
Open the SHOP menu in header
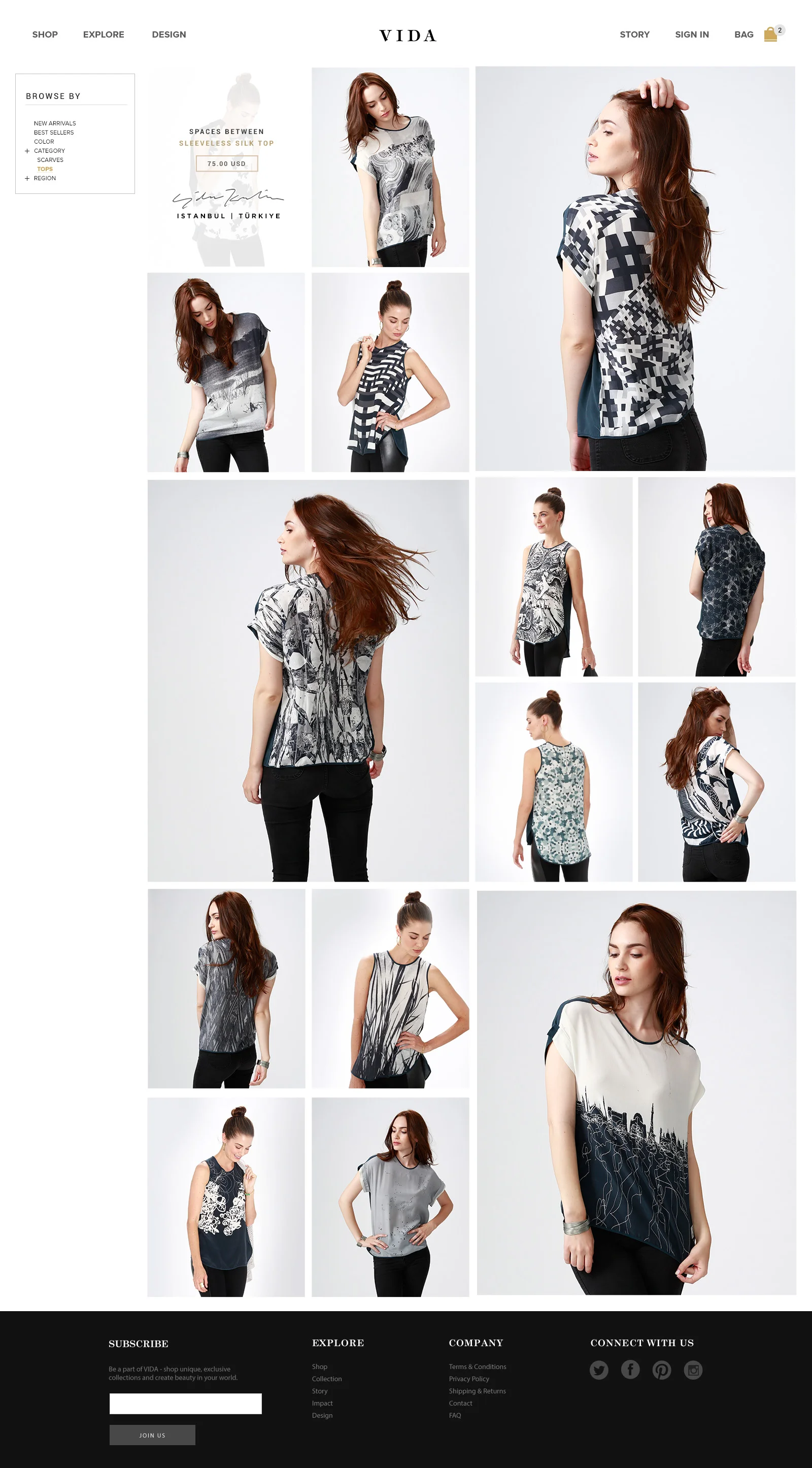tap(45, 35)
